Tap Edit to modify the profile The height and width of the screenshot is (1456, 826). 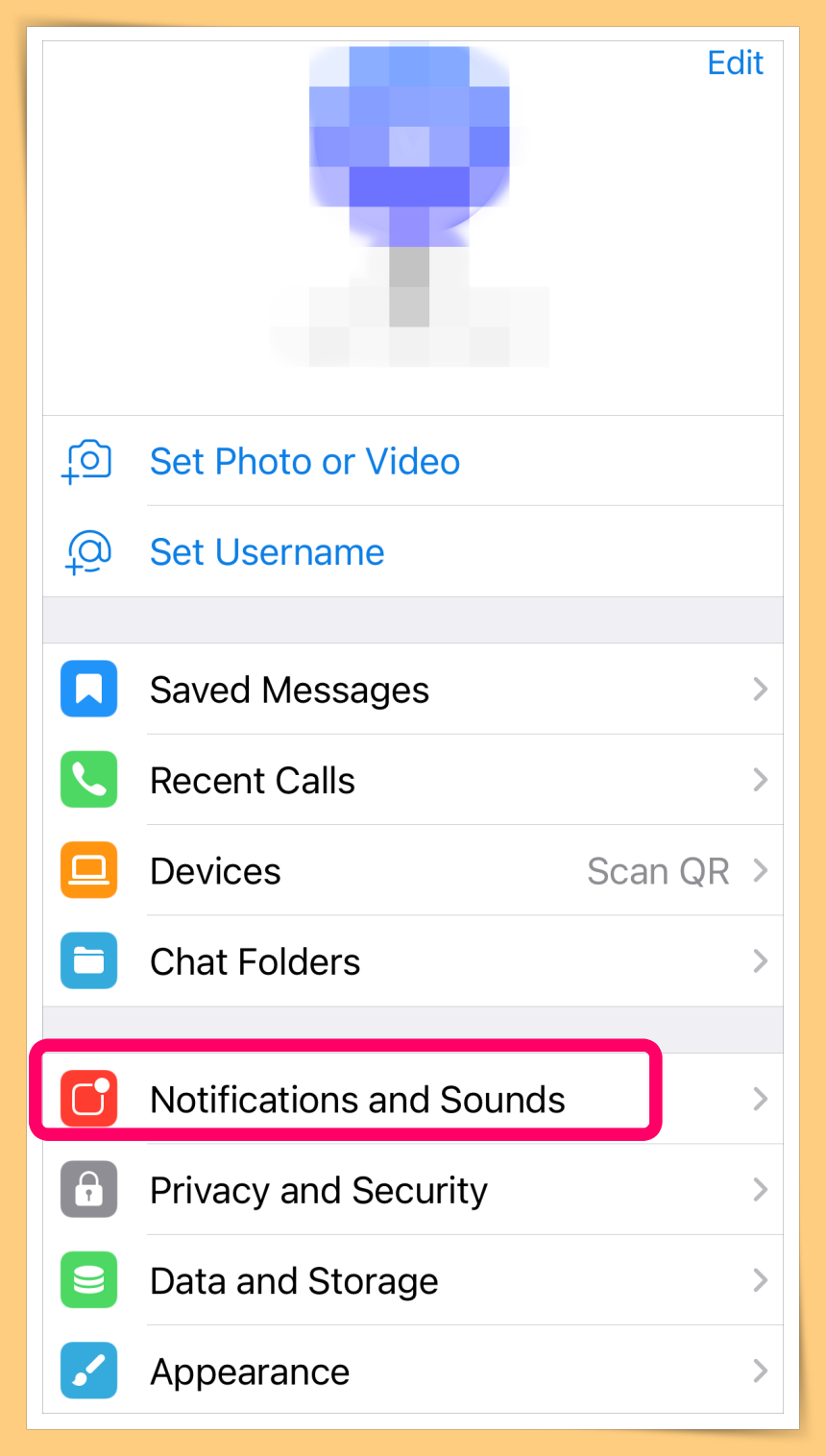point(735,62)
